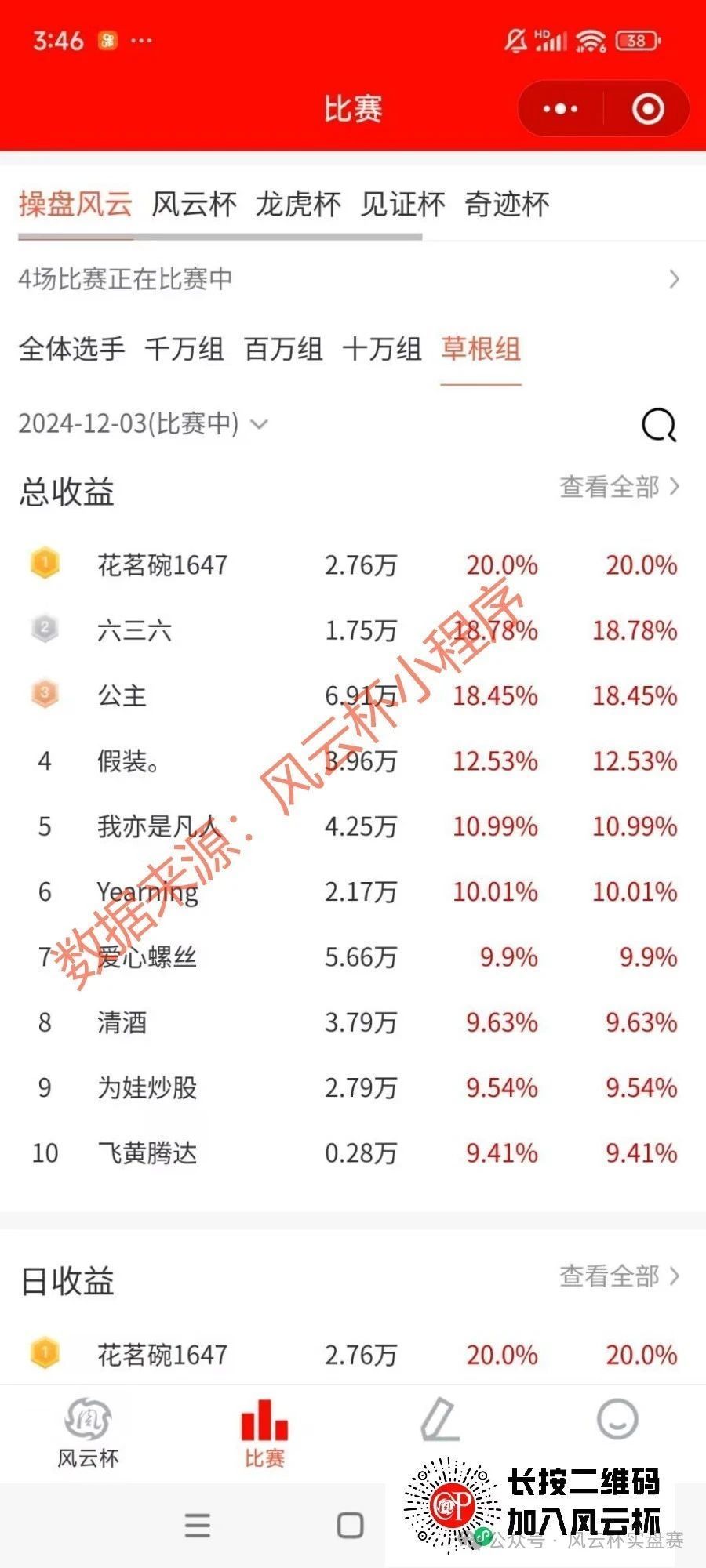Viewport: 706px width, 1568px height.
Task: Expand the 2024-12-03 date dropdown
Action: 143,424
